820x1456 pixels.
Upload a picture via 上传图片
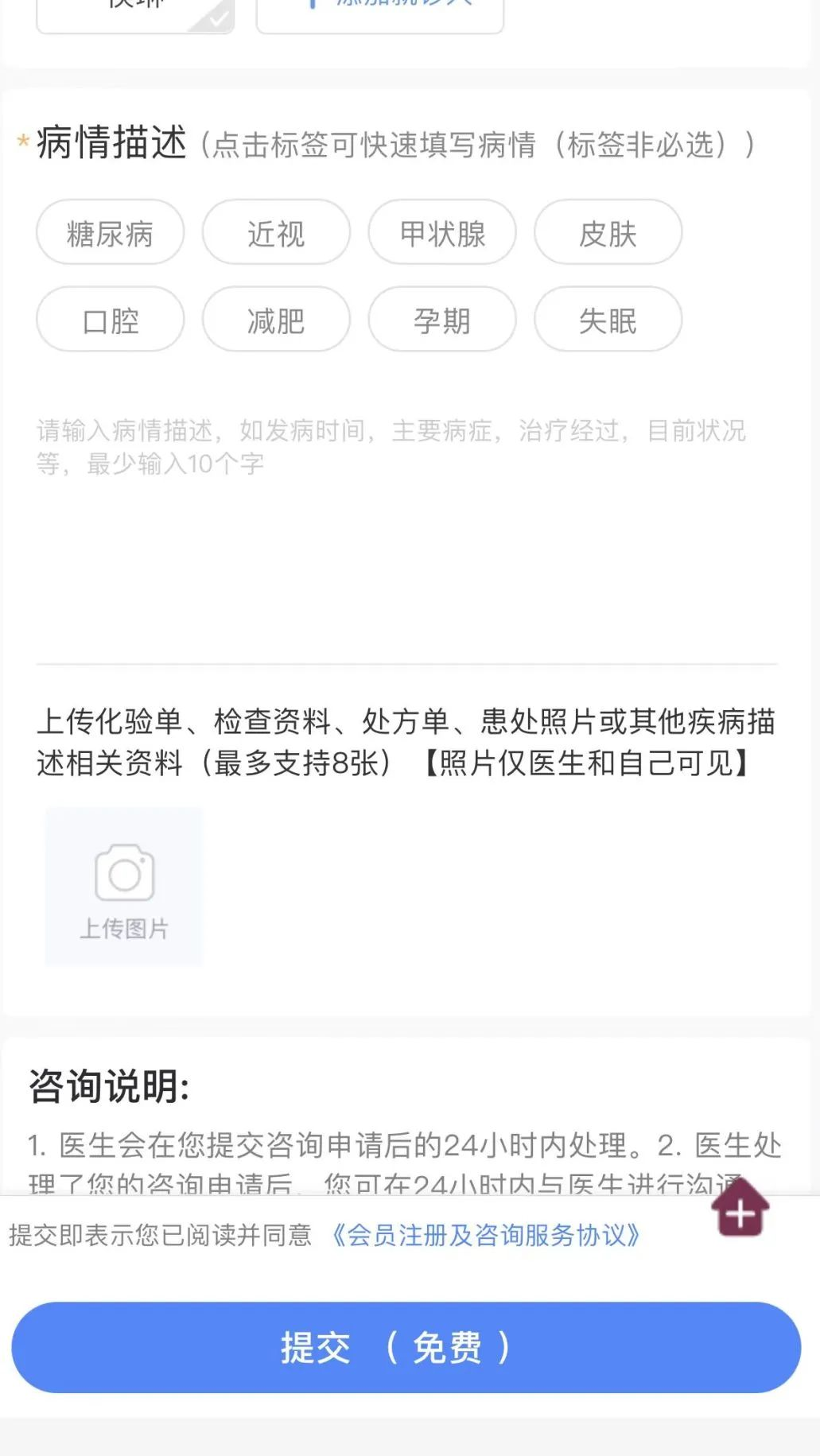(x=124, y=887)
